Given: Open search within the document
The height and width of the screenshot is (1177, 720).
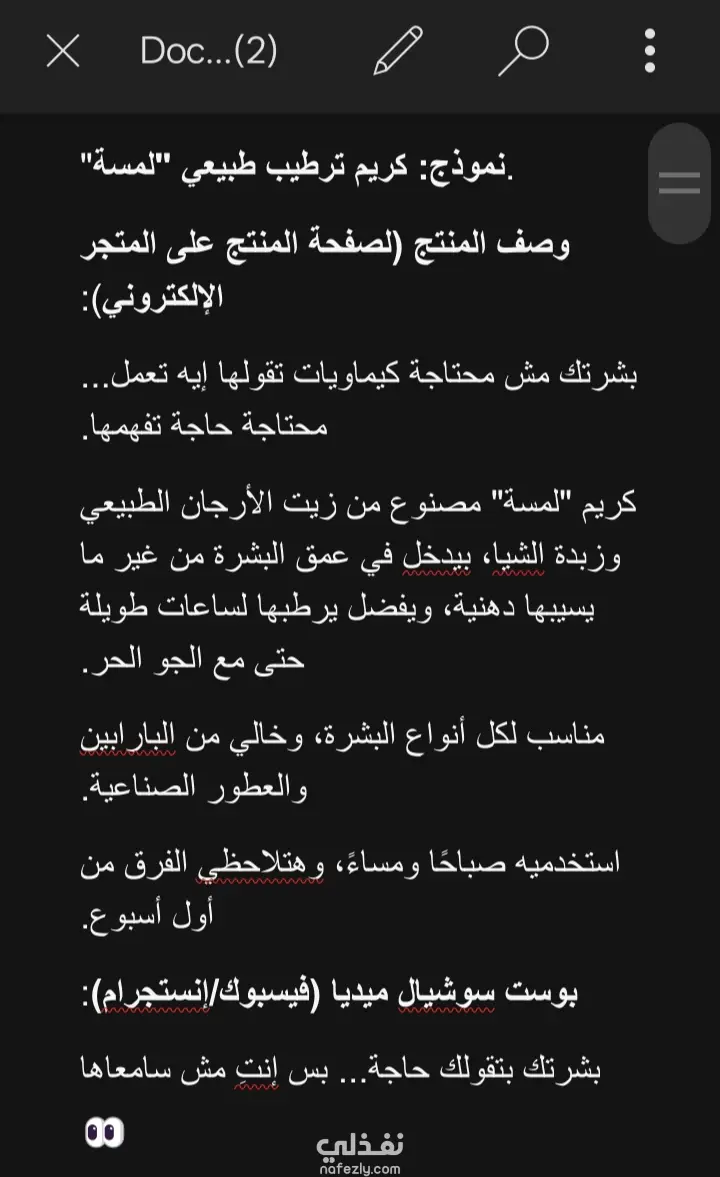Looking at the screenshot, I should [524, 50].
